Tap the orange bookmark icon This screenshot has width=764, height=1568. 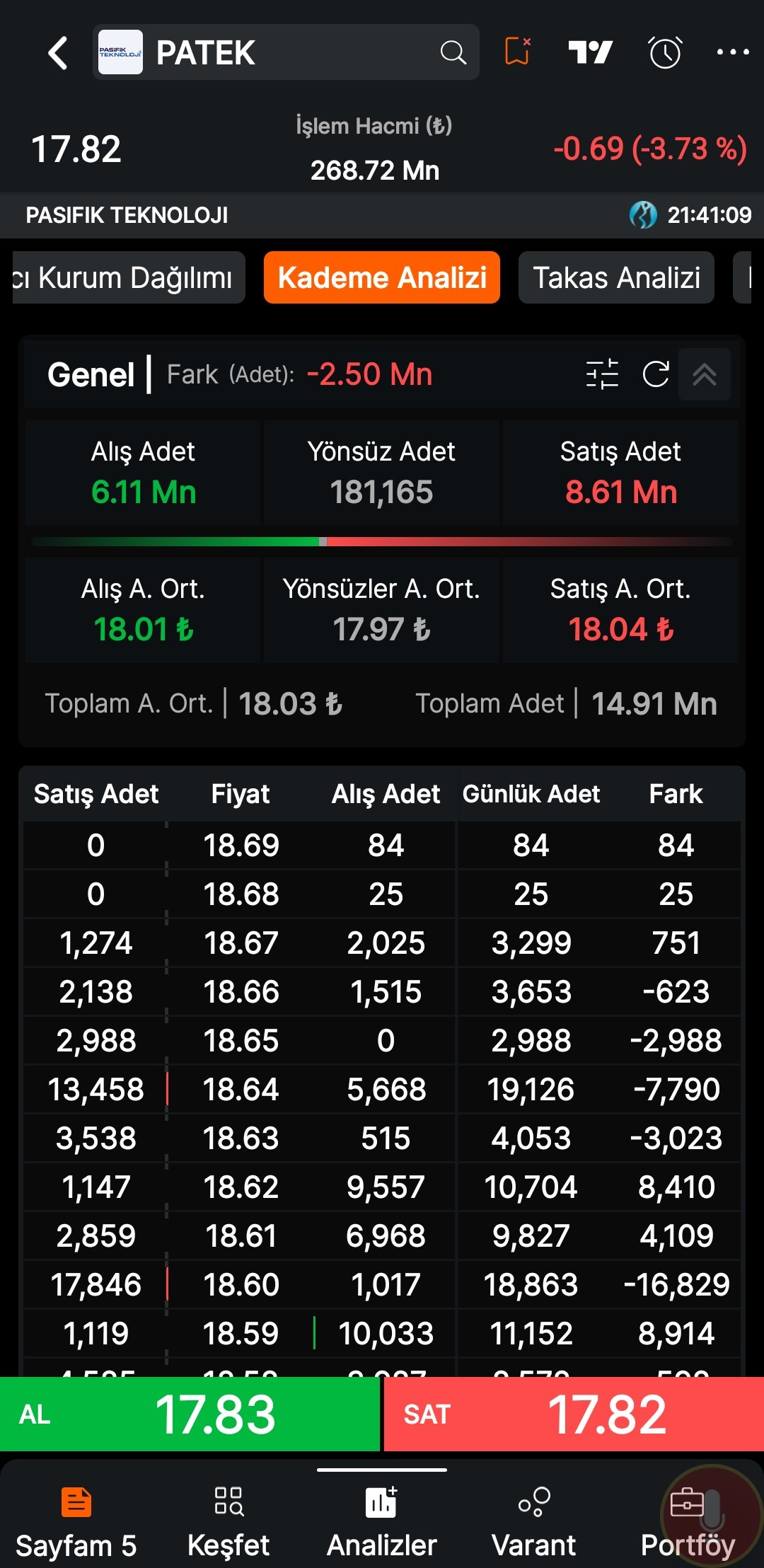[x=518, y=52]
